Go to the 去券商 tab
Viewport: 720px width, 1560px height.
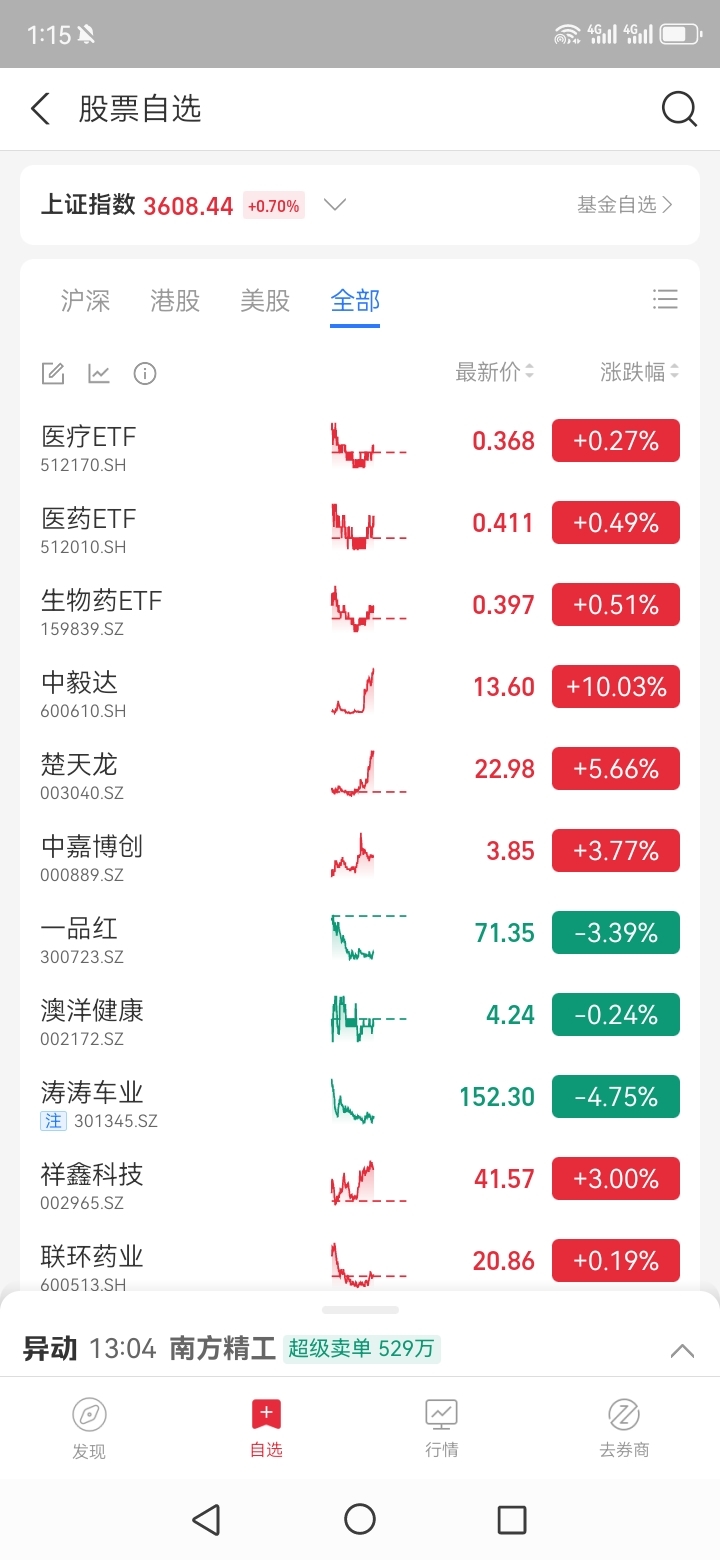click(x=624, y=1428)
